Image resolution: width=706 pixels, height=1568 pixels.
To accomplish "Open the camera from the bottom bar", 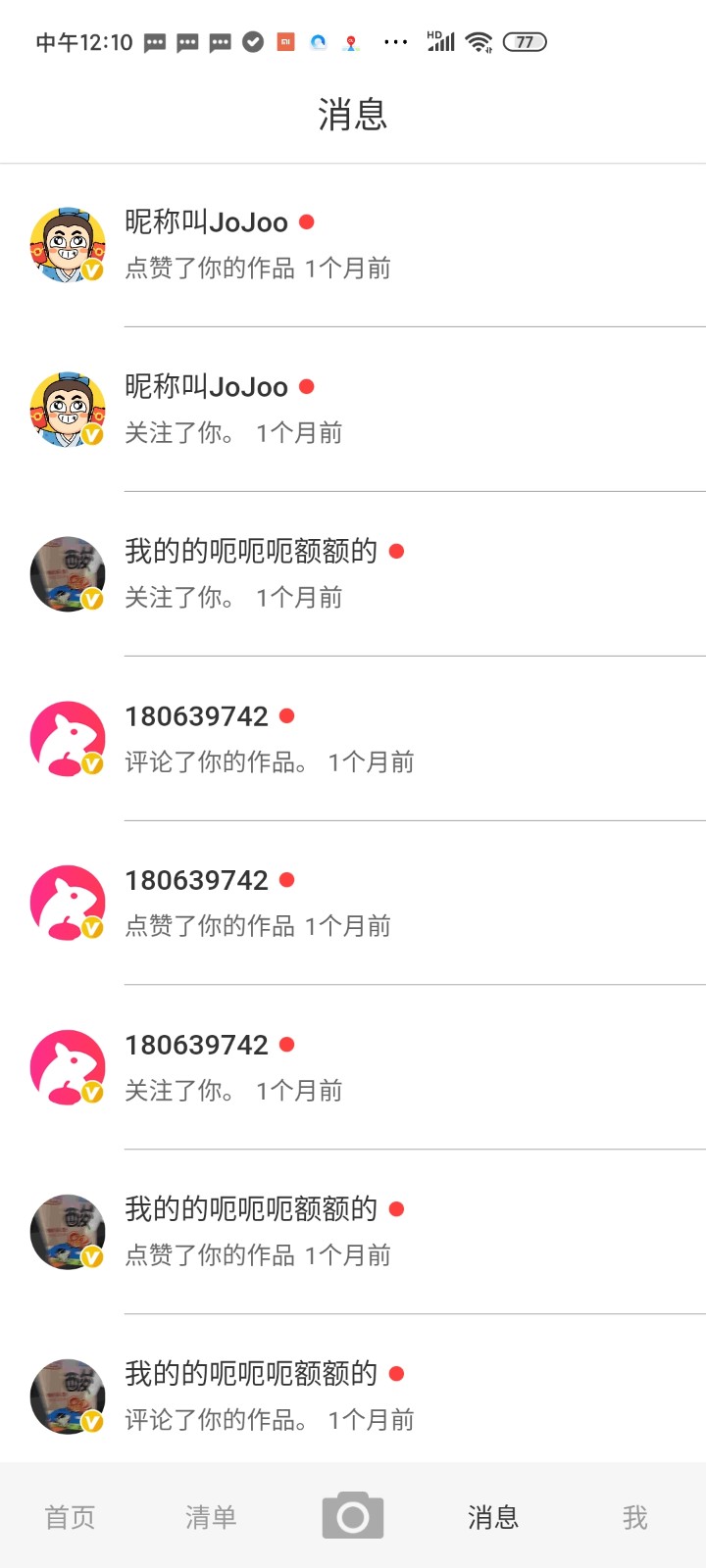I will coord(353,1516).
